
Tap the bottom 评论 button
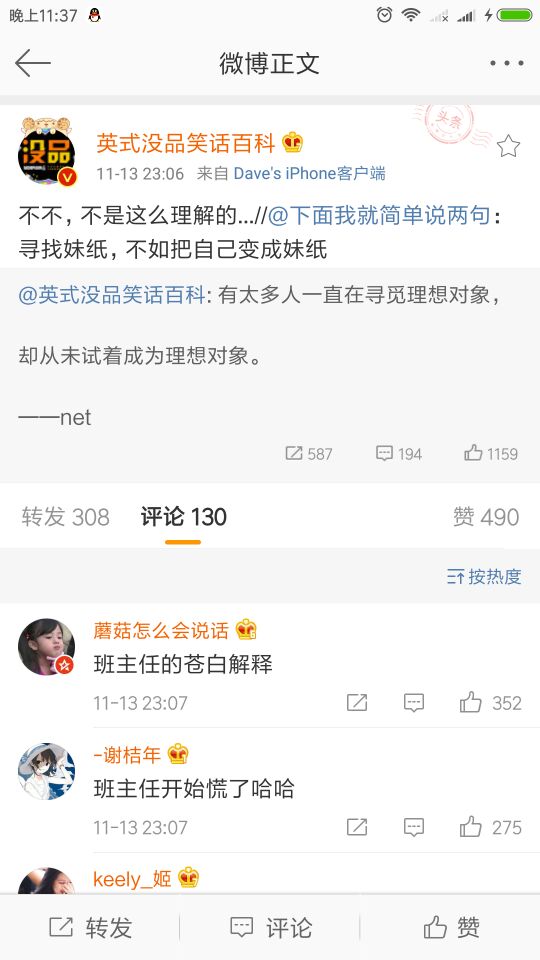coord(271,928)
